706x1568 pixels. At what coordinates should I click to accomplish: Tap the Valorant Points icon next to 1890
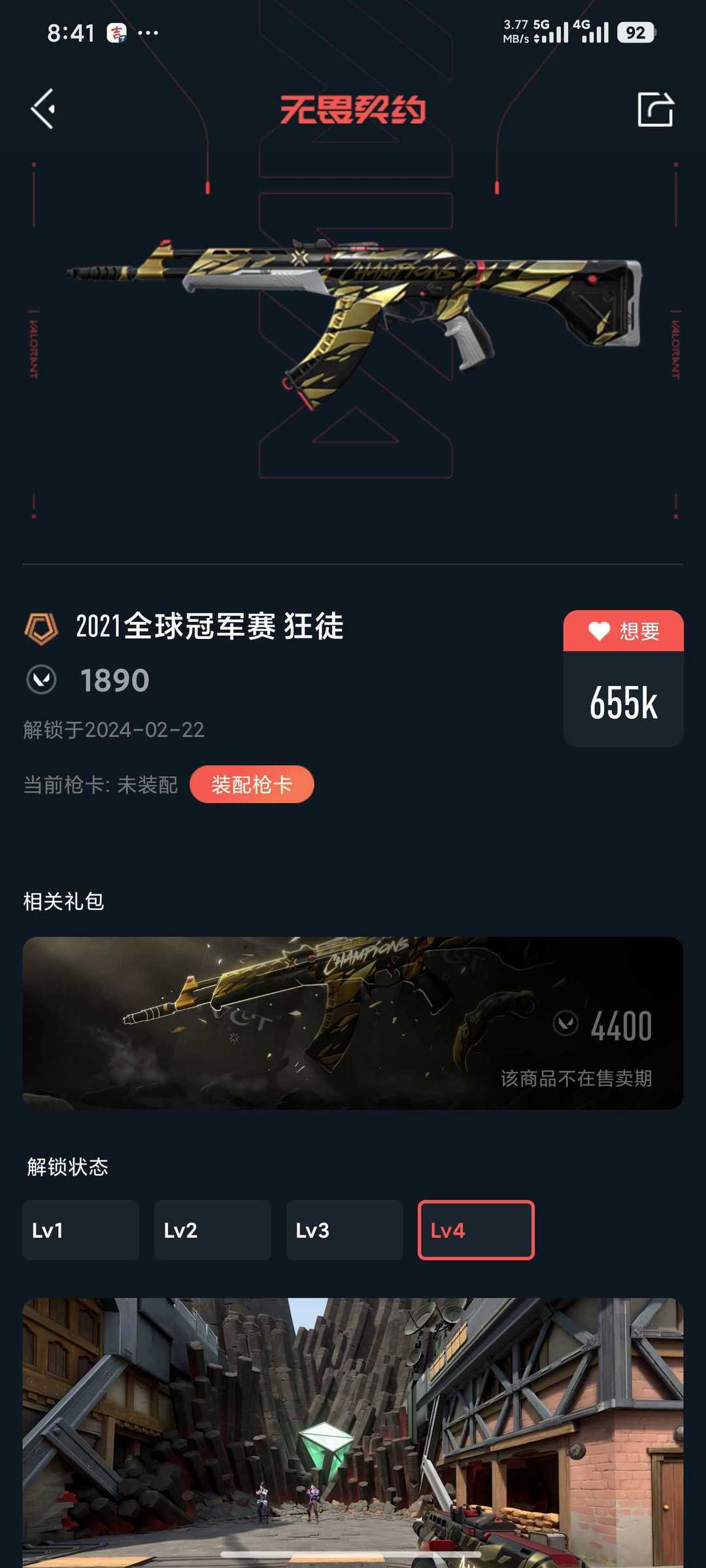coord(42,681)
